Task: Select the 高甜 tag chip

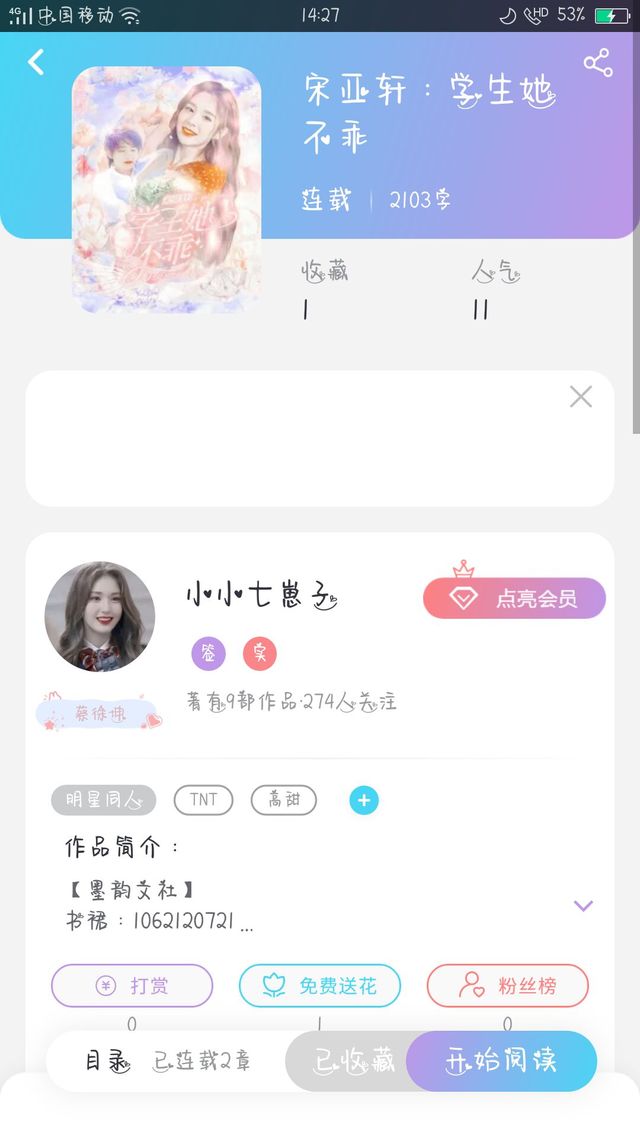Action: 284,800
